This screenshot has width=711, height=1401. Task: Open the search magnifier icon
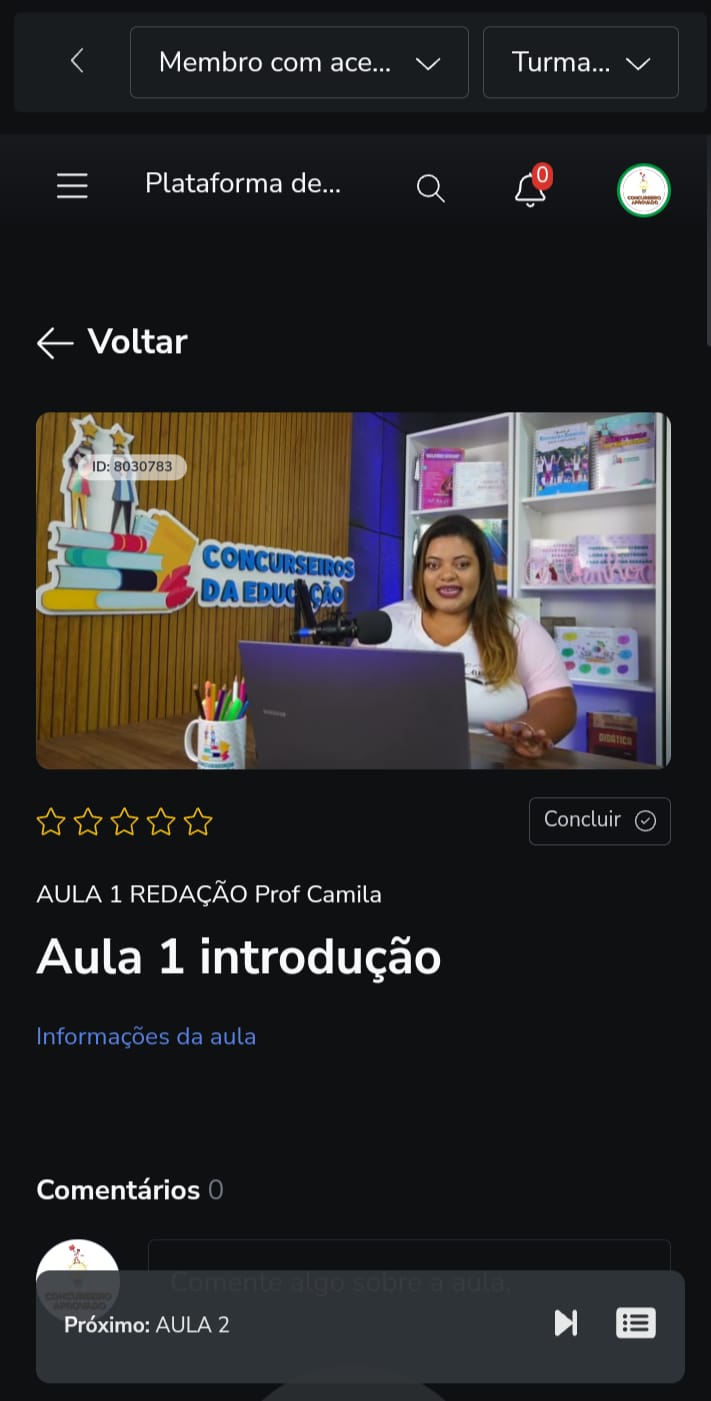tap(430, 188)
